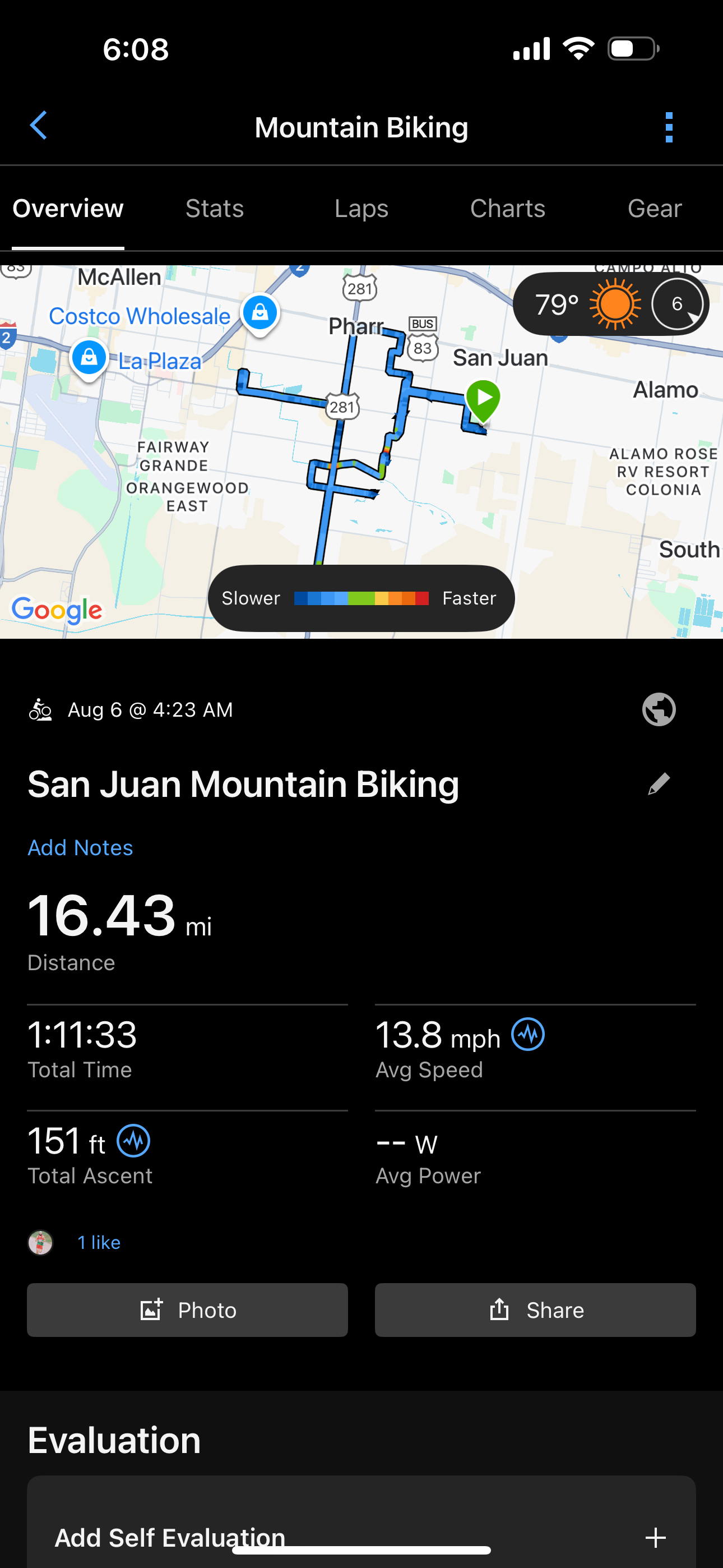The height and width of the screenshot is (1568, 723).
Task: Show info for Avg Speed metric
Action: point(527,1035)
